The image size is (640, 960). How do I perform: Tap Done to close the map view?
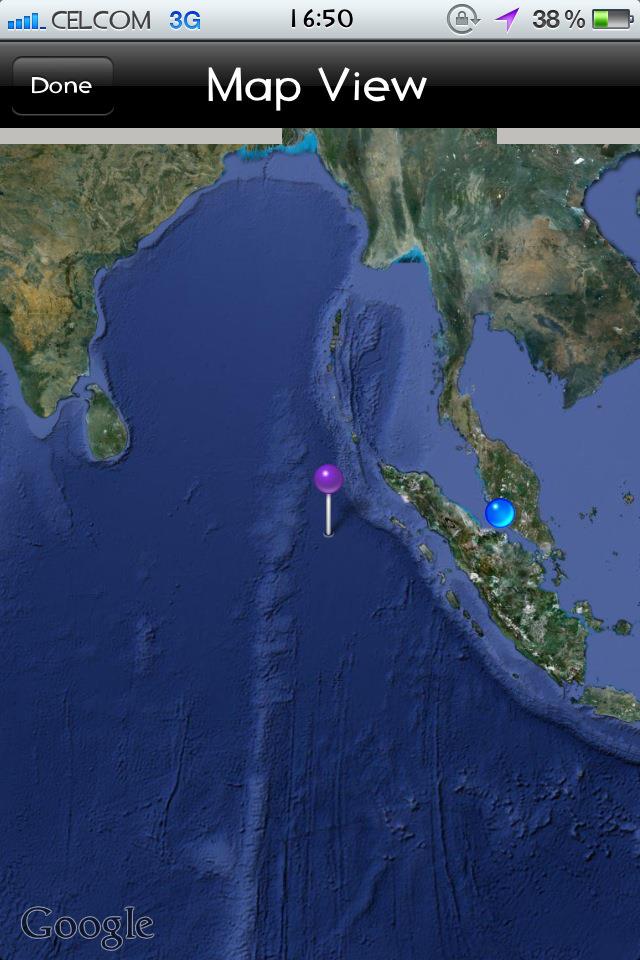(62, 86)
